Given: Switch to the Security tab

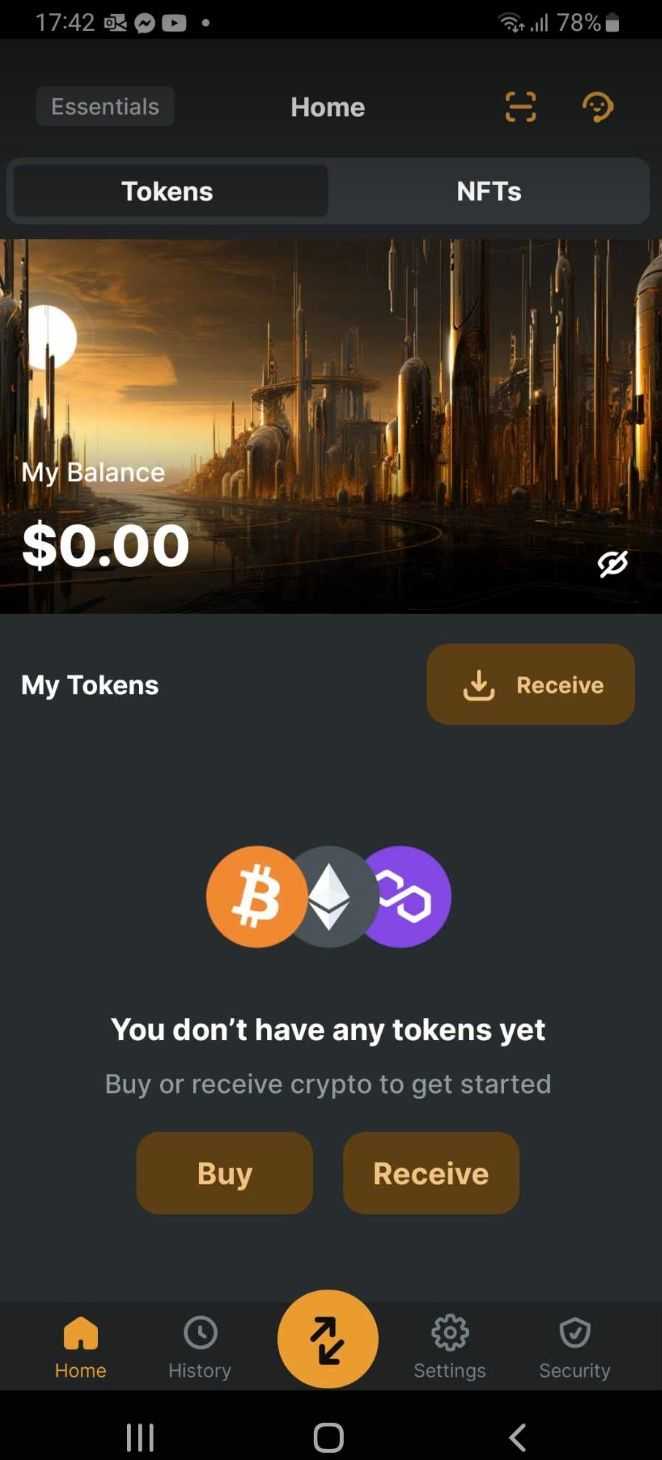Looking at the screenshot, I should pyautogui.click(x=574, y=1346).
